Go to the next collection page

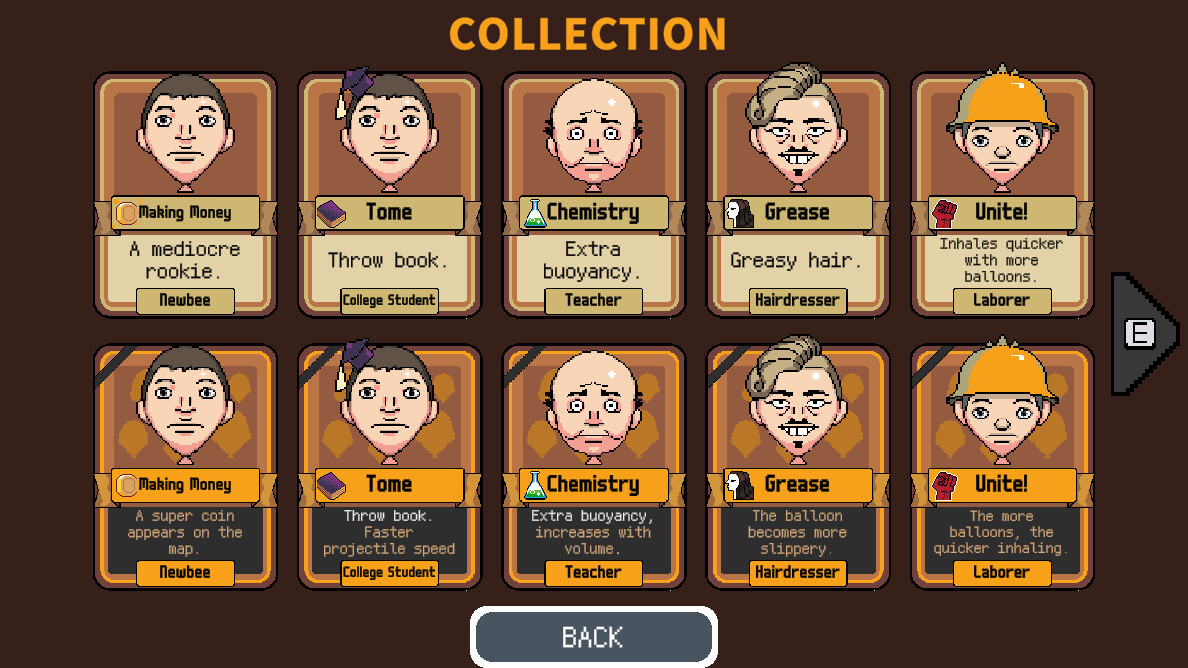click(x=1141, y=333)
